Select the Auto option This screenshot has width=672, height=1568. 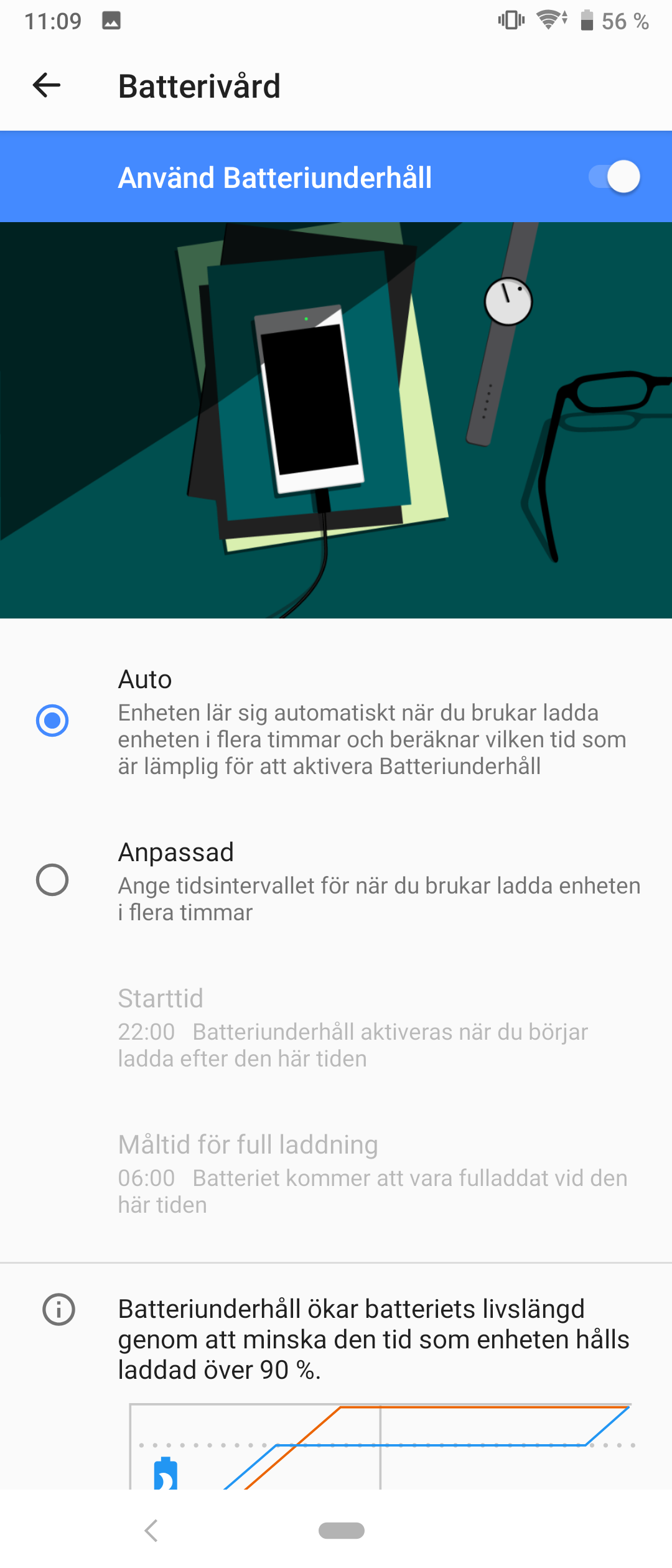tap(52, 721)
